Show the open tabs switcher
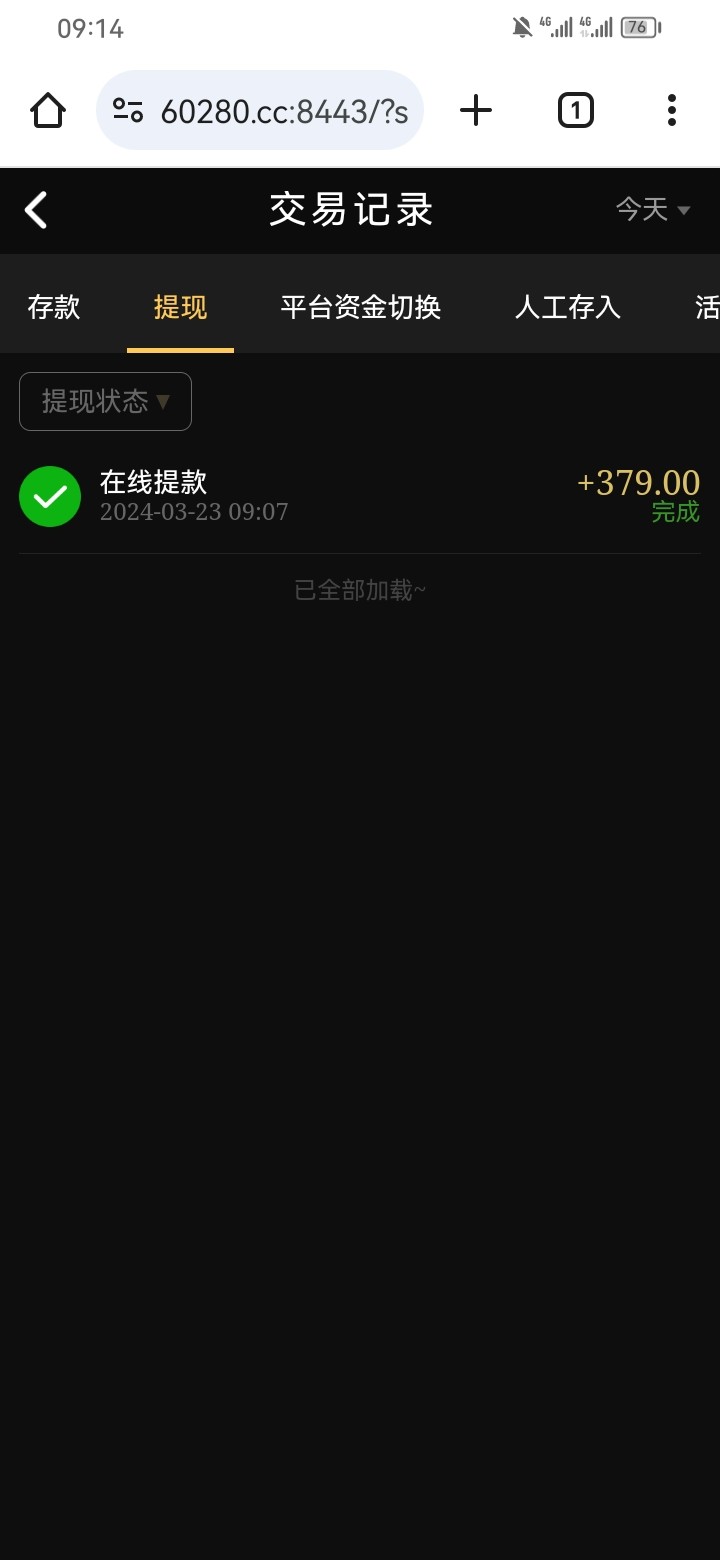The height and width of the screenshot is (1560, 720). [575, 110]
